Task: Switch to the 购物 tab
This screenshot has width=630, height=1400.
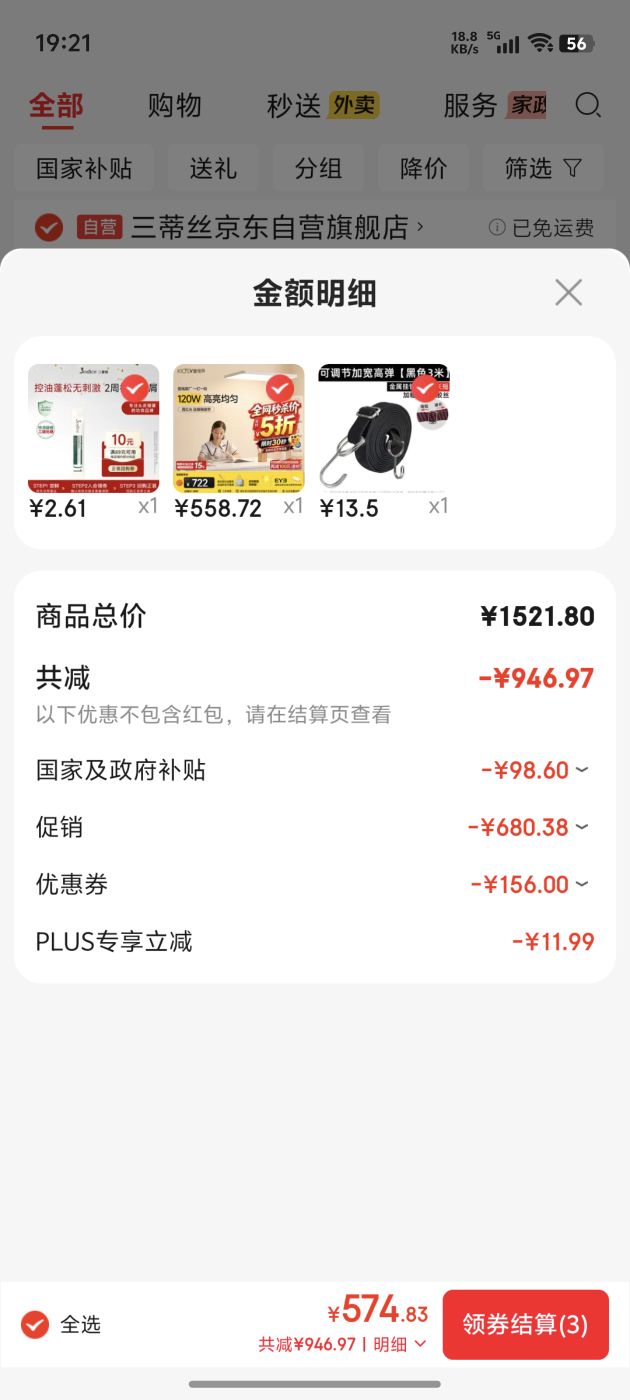Action: pos(175,105)
